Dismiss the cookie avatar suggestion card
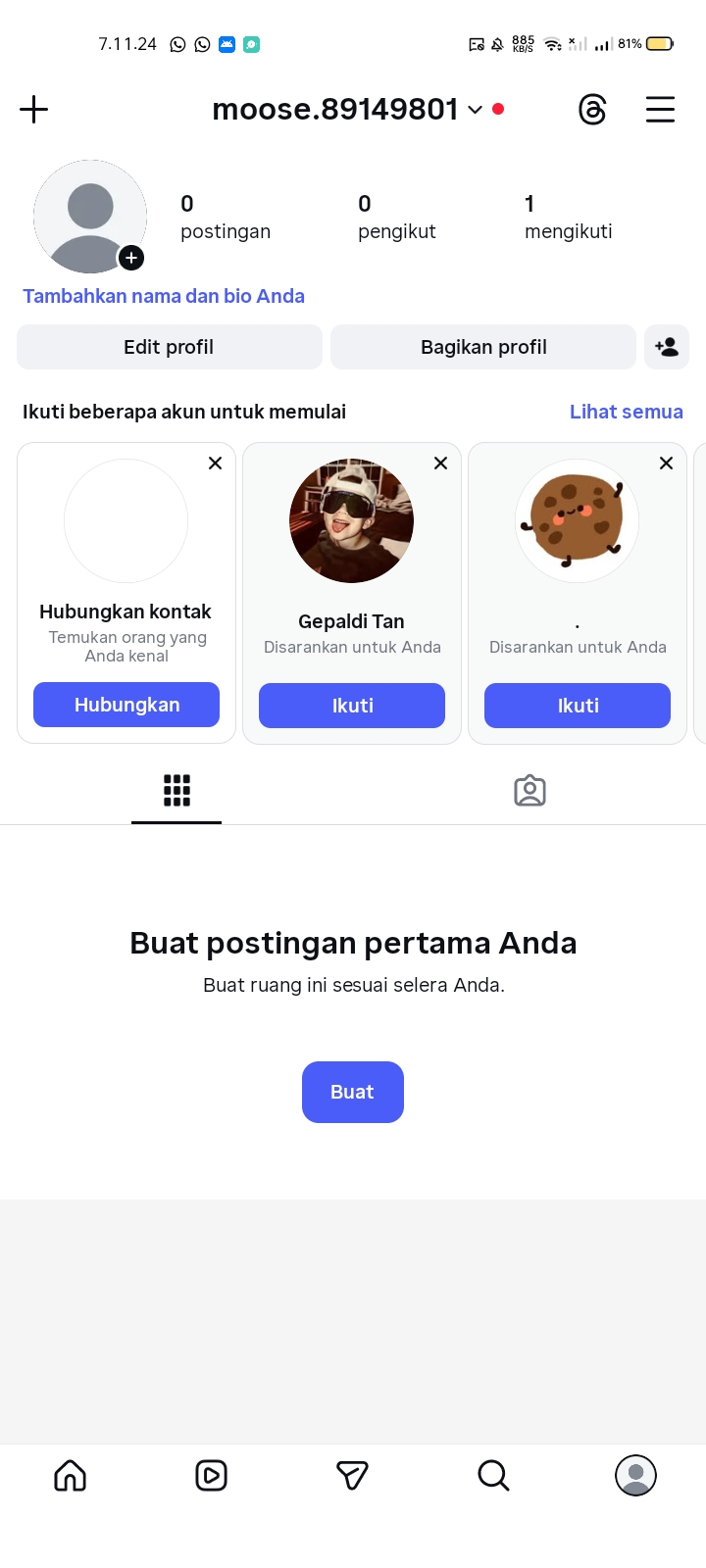Image resolution: width=706 pixels, height=1568 pixels. 666,464
